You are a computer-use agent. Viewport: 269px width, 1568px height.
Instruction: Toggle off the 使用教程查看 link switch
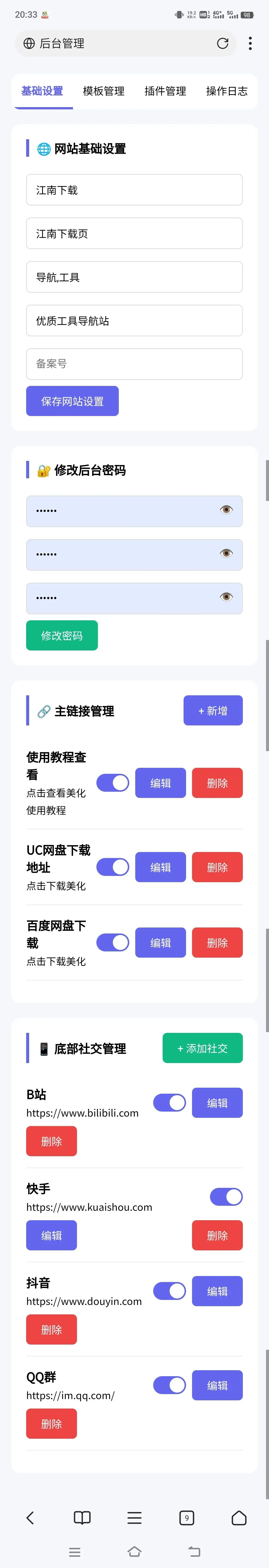[113, 783]
